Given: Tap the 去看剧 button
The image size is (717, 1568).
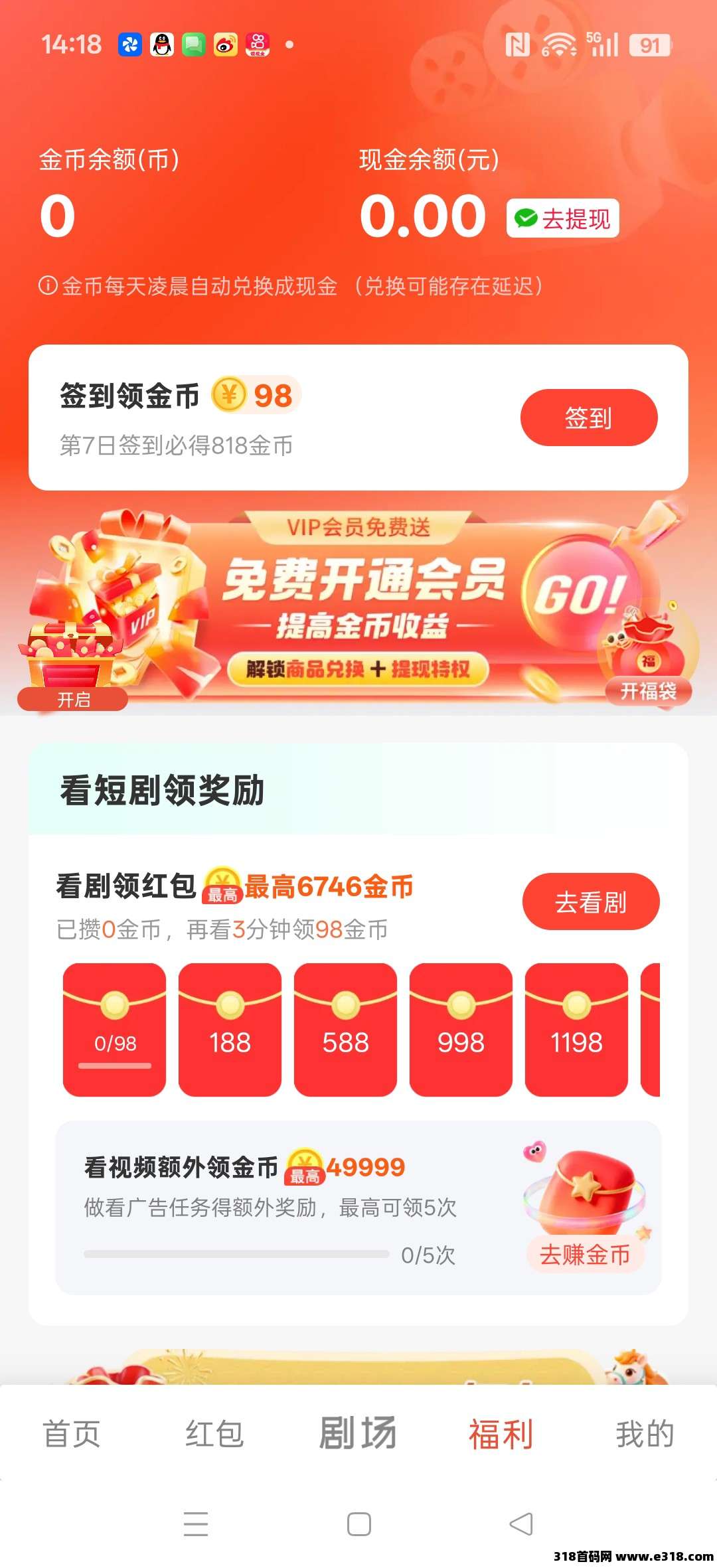Looking at the screenshot, I should (591, 902).
